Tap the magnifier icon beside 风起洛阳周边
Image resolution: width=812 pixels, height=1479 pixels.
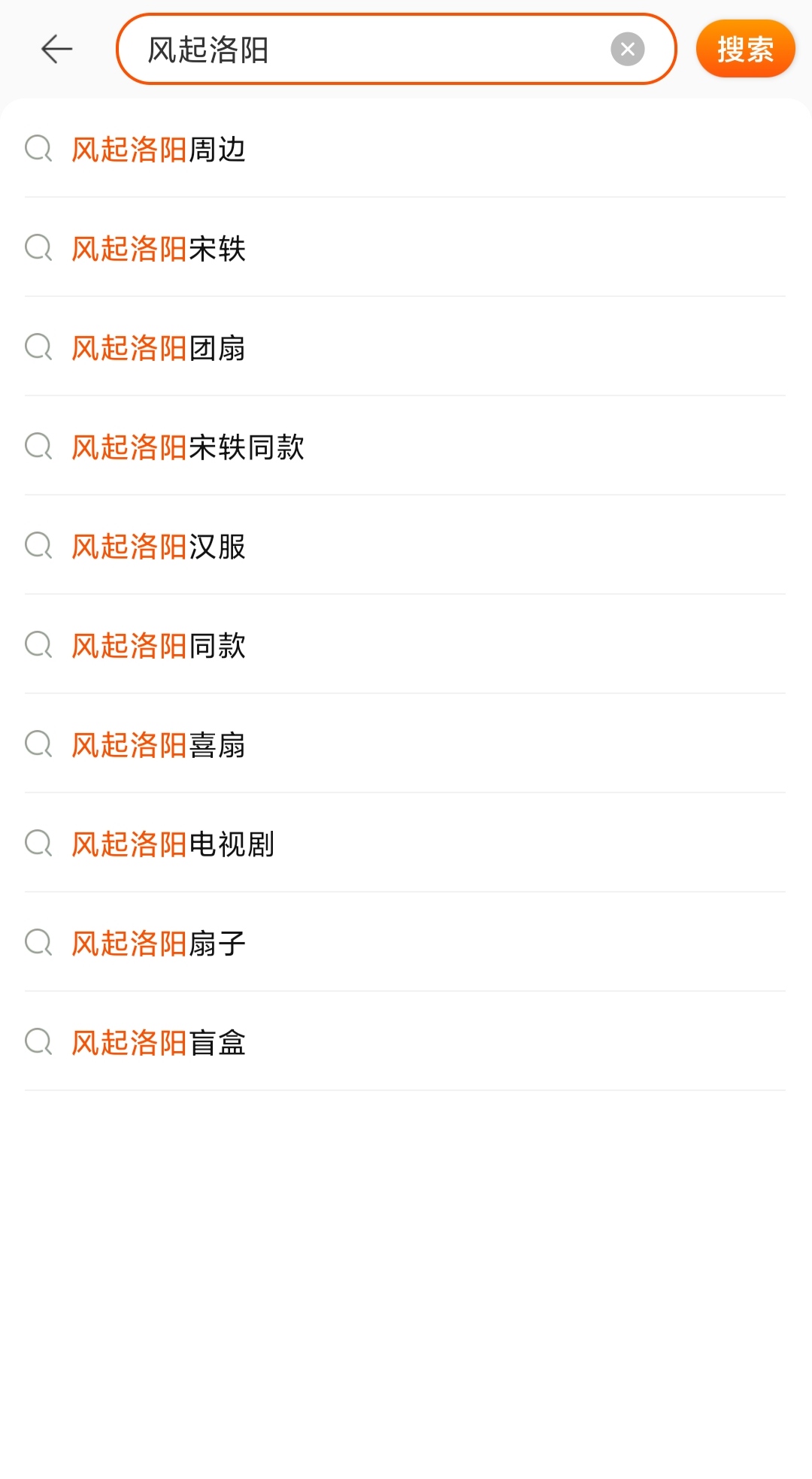(x=38, y=149)
